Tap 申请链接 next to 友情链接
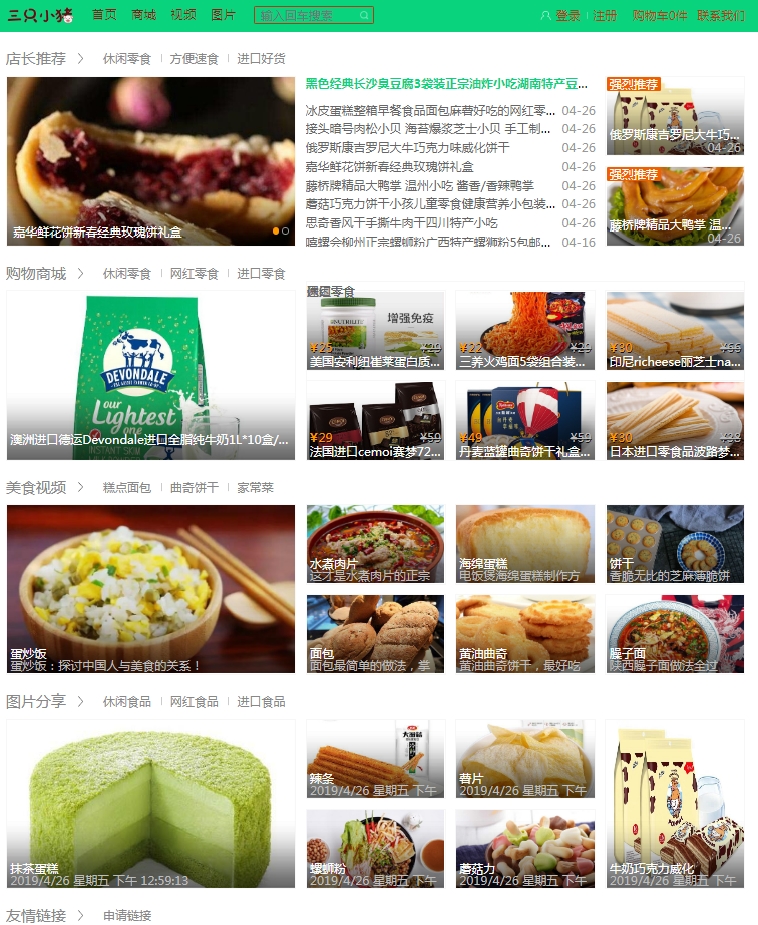 pos(127,916)
